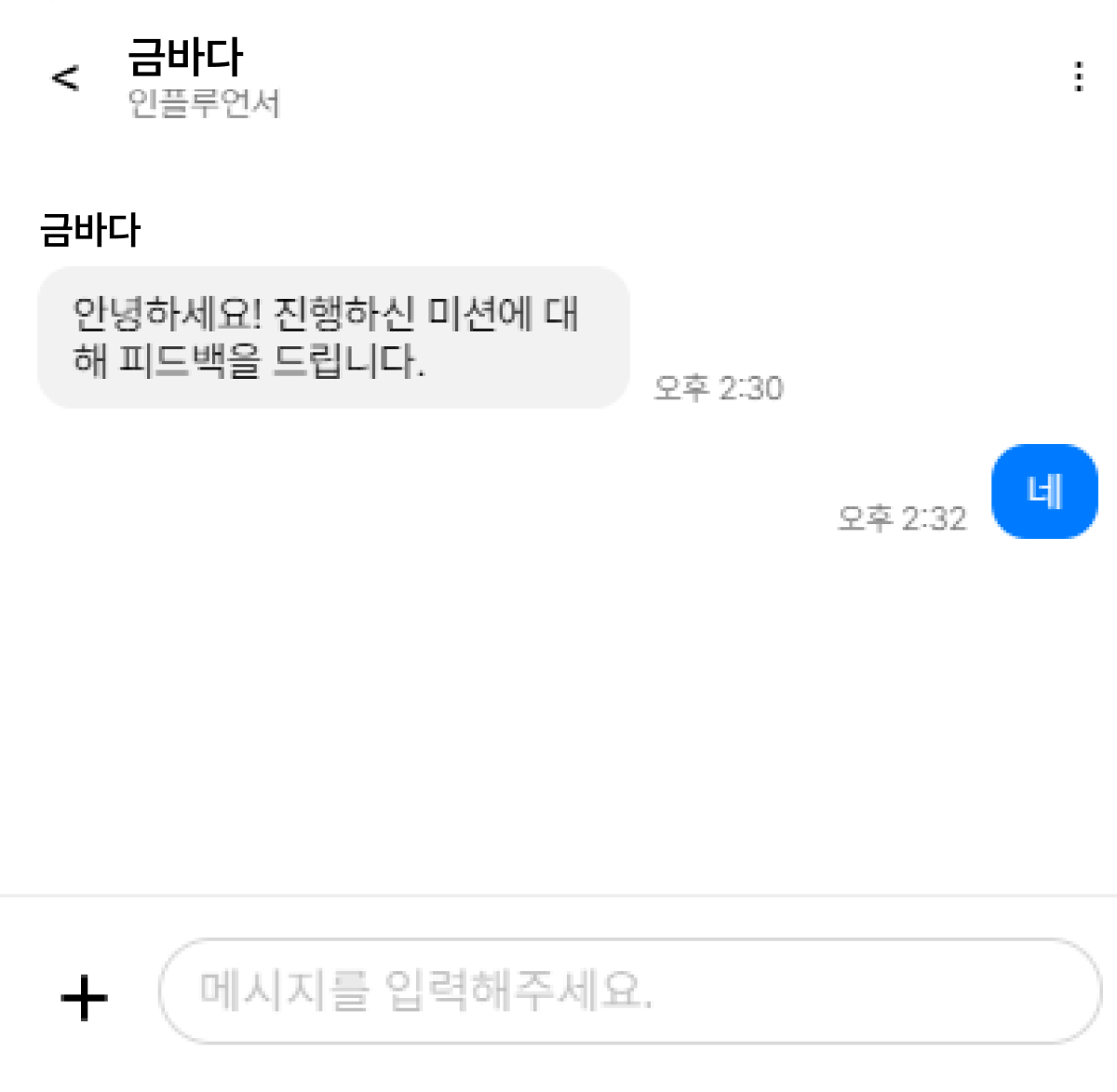Screen dimensions: 1117x1092
Task: Focus the 메시지를 입력해주세요 message field
Action: point(629,991)
